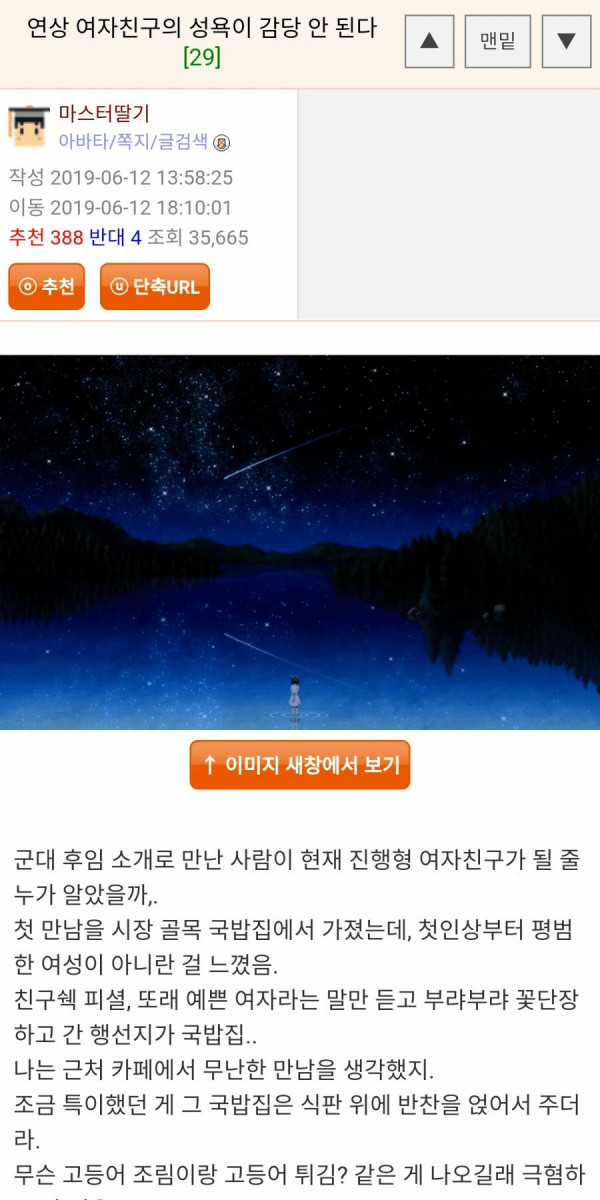Open the 29 comments count link
The height and width of the screenshot is (1200, 600).
pos(201,57)
